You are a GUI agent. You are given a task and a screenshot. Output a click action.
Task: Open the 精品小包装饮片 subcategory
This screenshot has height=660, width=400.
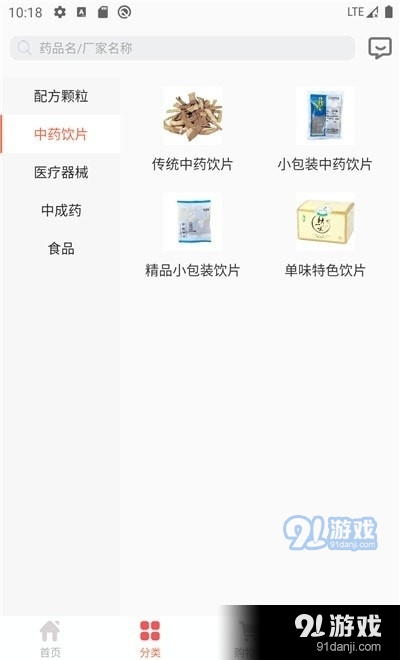(x=192, y=236)
